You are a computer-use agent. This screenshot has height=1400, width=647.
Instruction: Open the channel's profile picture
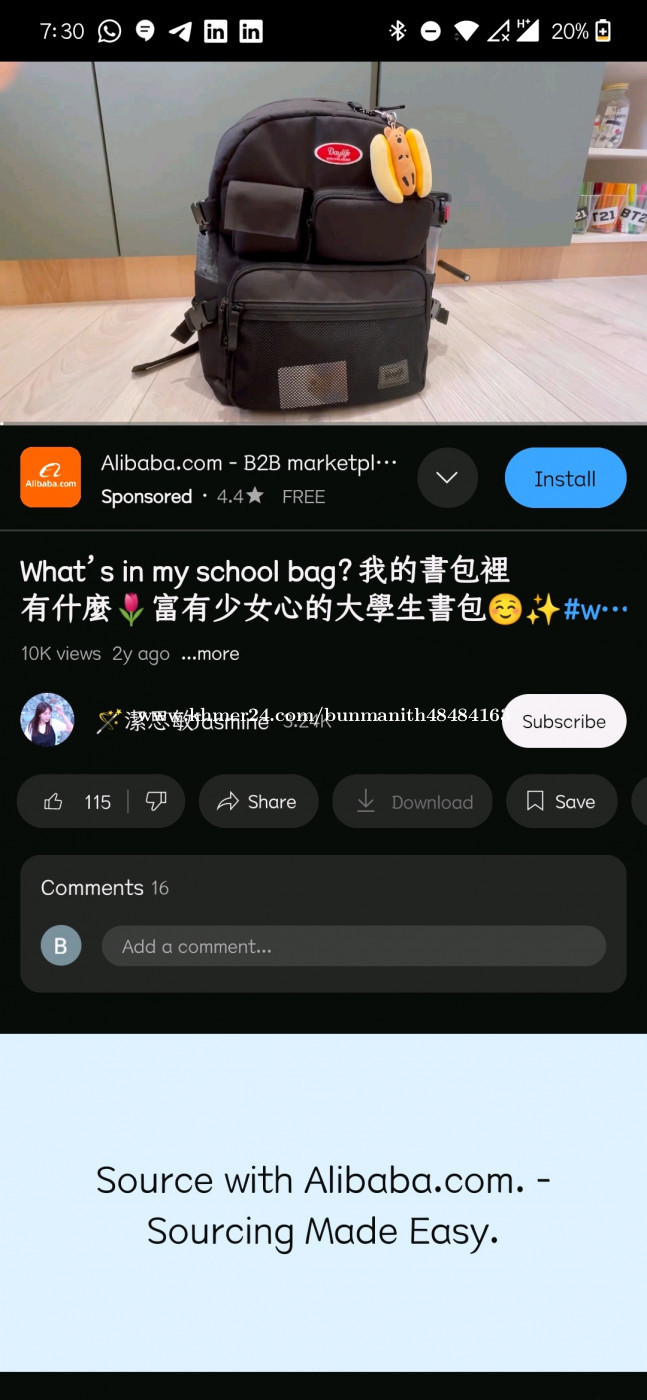47,720
